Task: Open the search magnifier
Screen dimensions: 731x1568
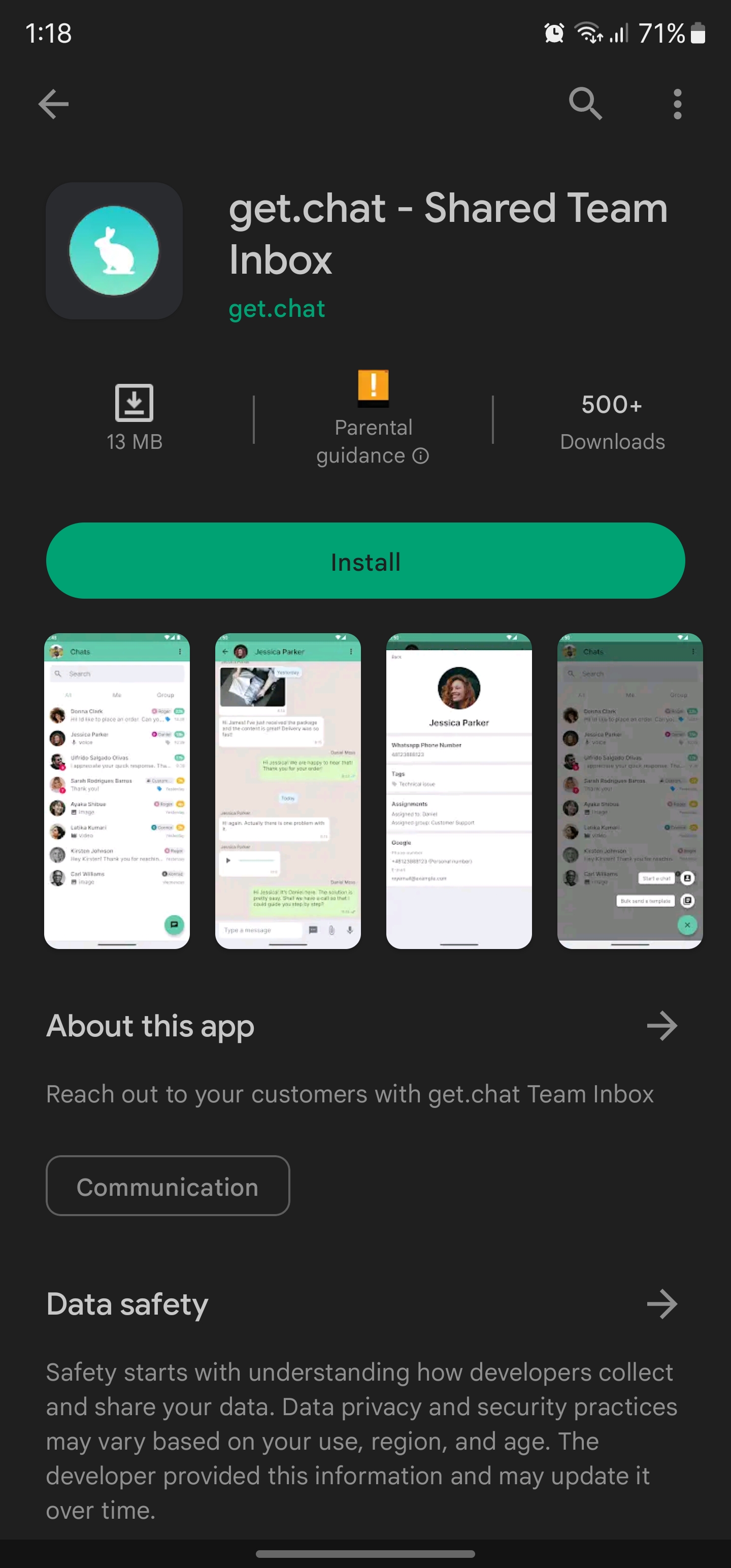Action: click(585, 104)
